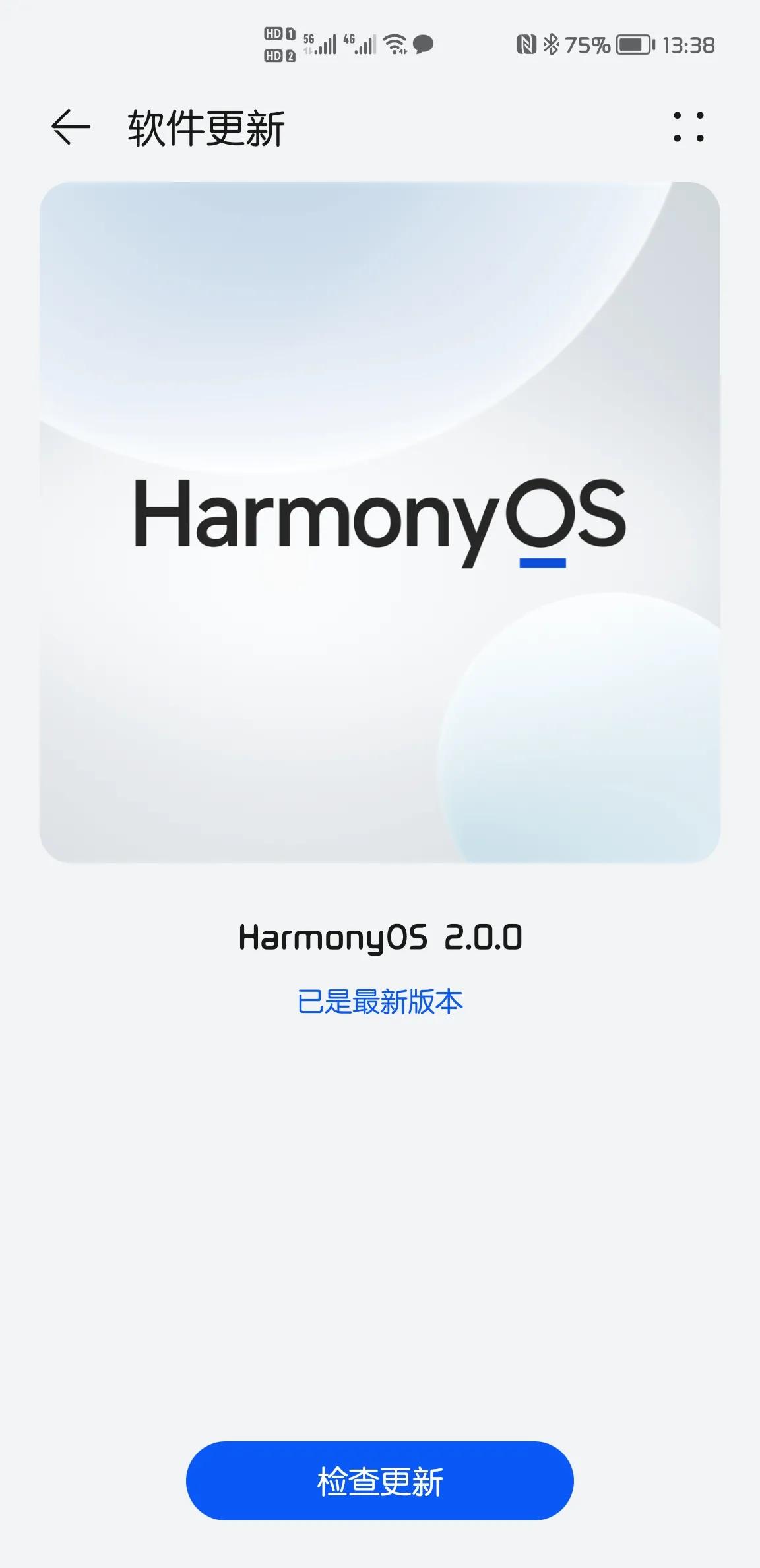The height and width of the screenshot is (1568, 760).
Task: Tap the messaging bubble icon in the status bar
Action: [423, 45]
